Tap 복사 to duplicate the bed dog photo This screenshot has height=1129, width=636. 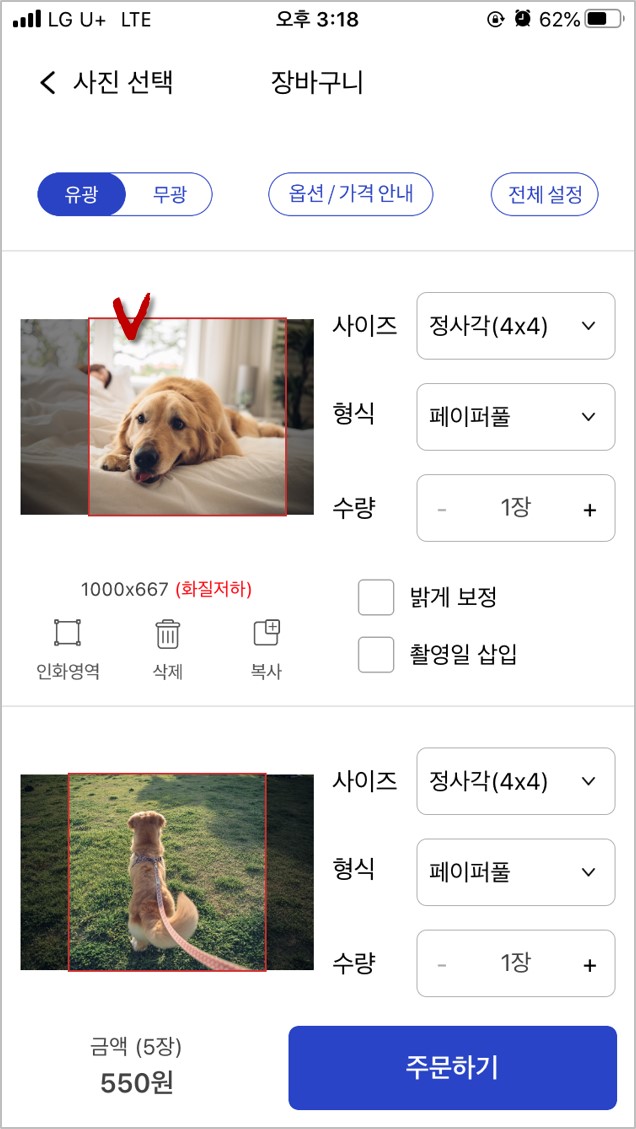pos(266,647)
